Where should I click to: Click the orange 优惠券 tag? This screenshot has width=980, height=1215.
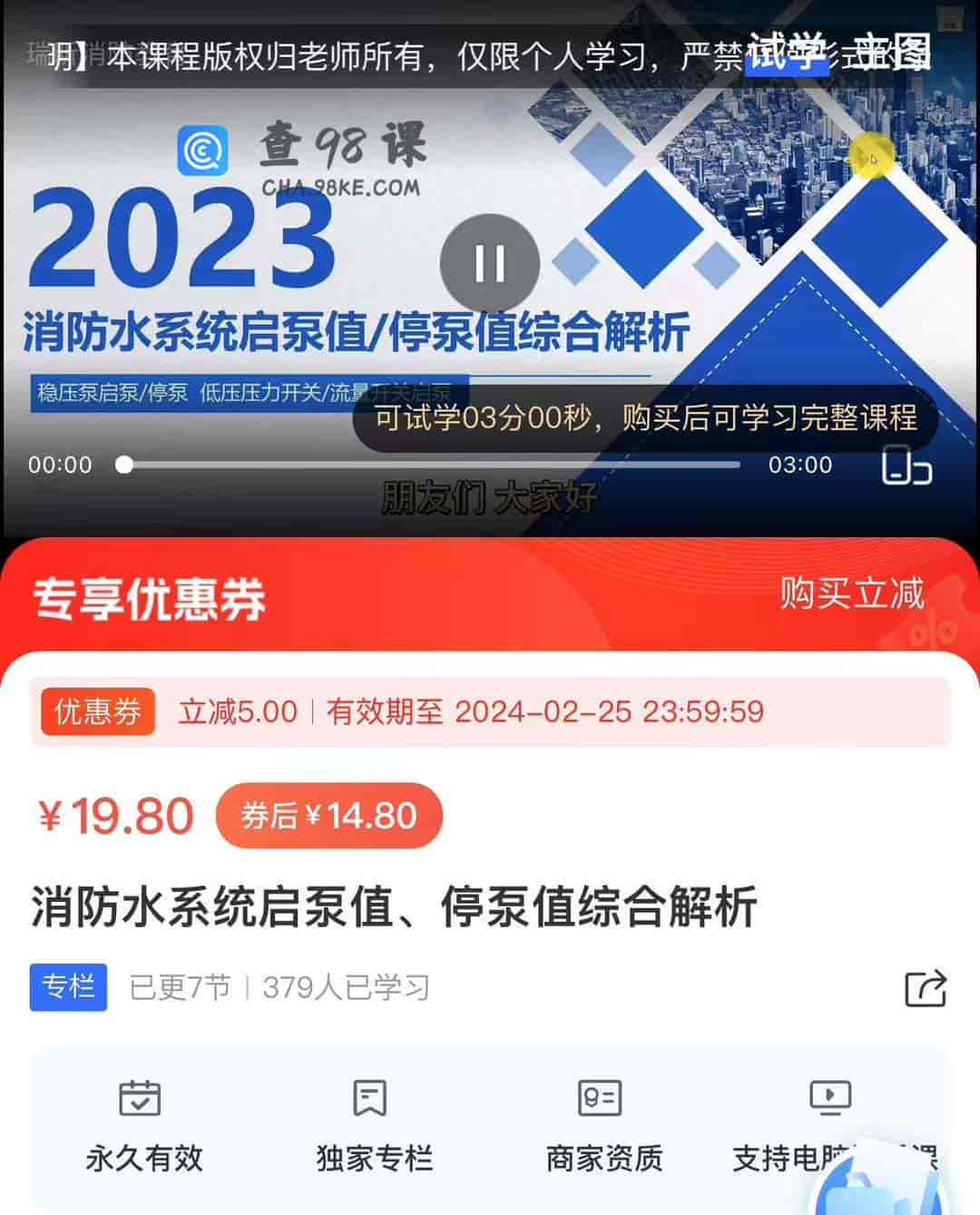pyautogui.click(x=97, y=711)
